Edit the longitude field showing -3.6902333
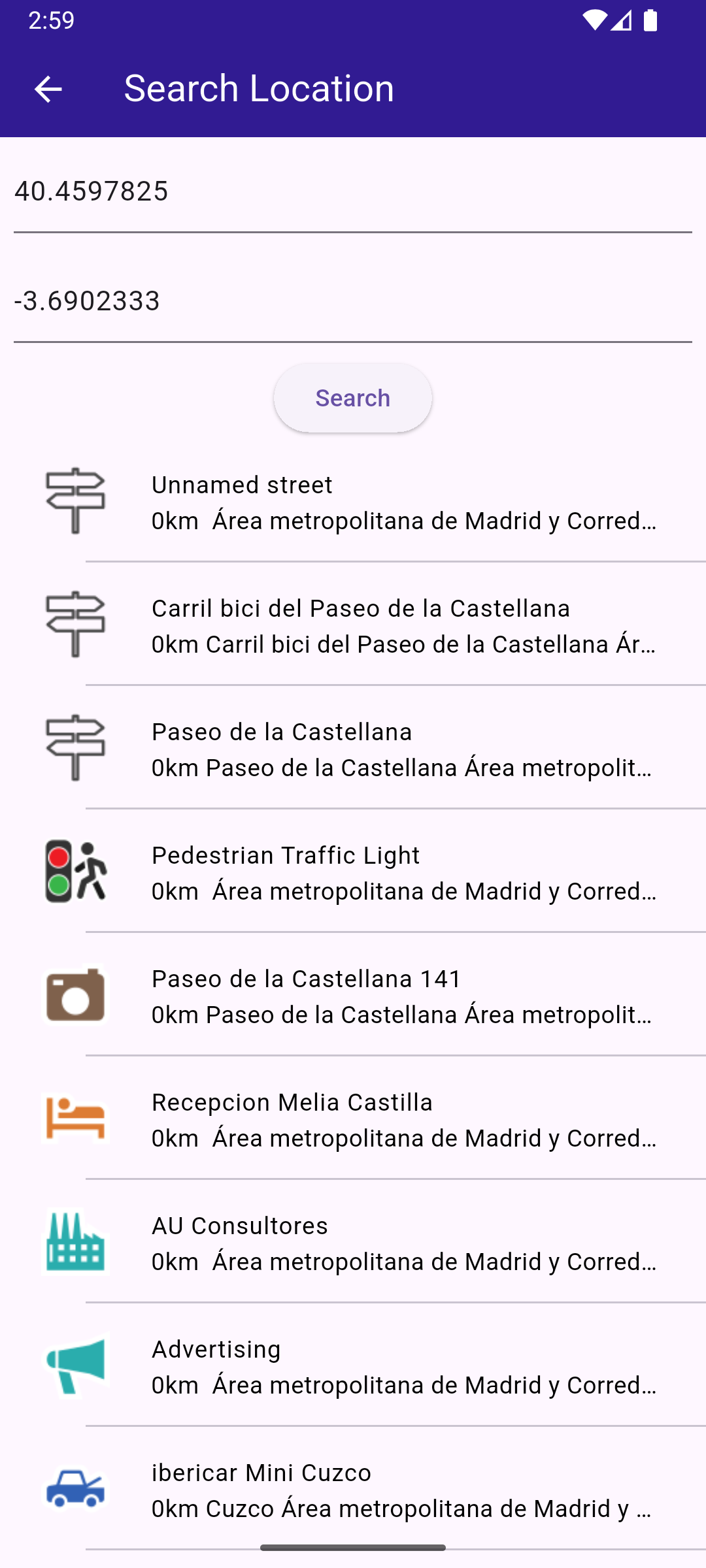The height and width of the screenshot is (1568, 706). 353,301
